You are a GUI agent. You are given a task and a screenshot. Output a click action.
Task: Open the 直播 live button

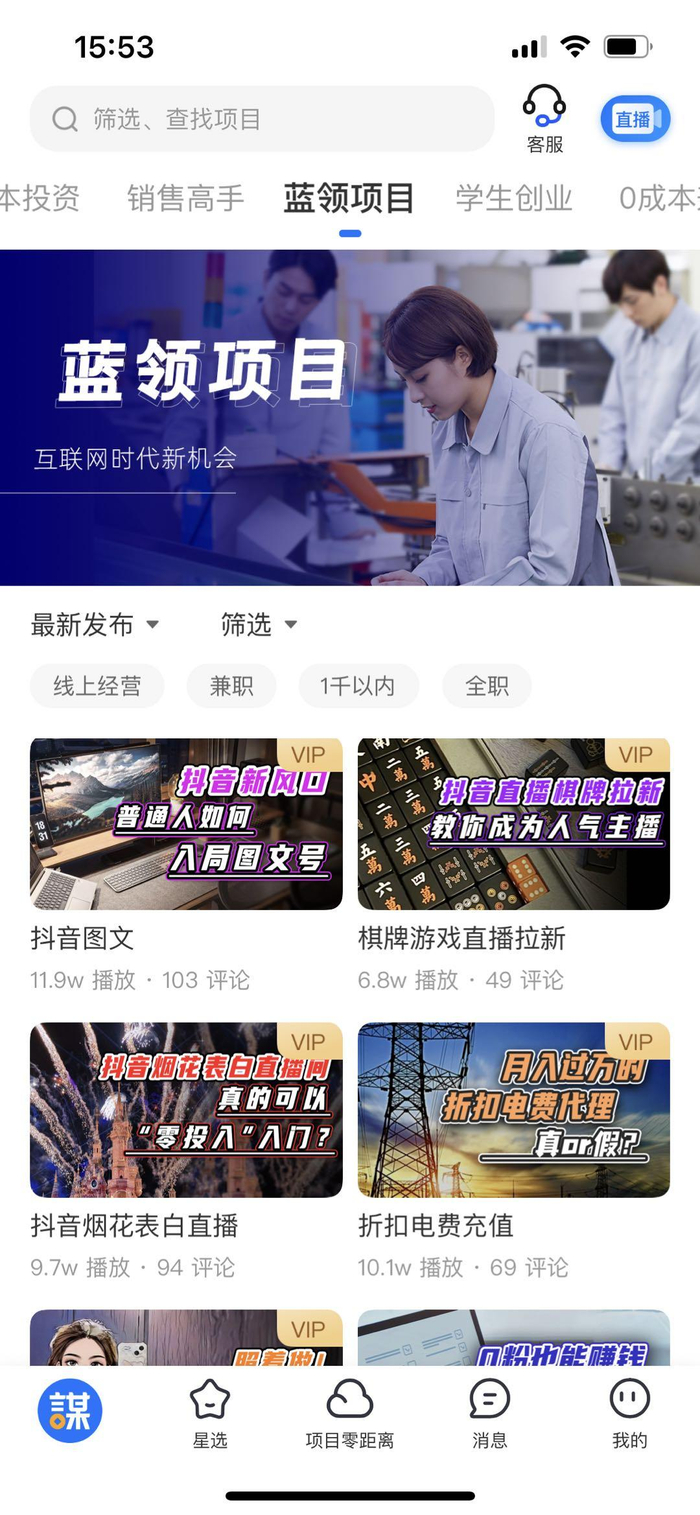[634, 120]
